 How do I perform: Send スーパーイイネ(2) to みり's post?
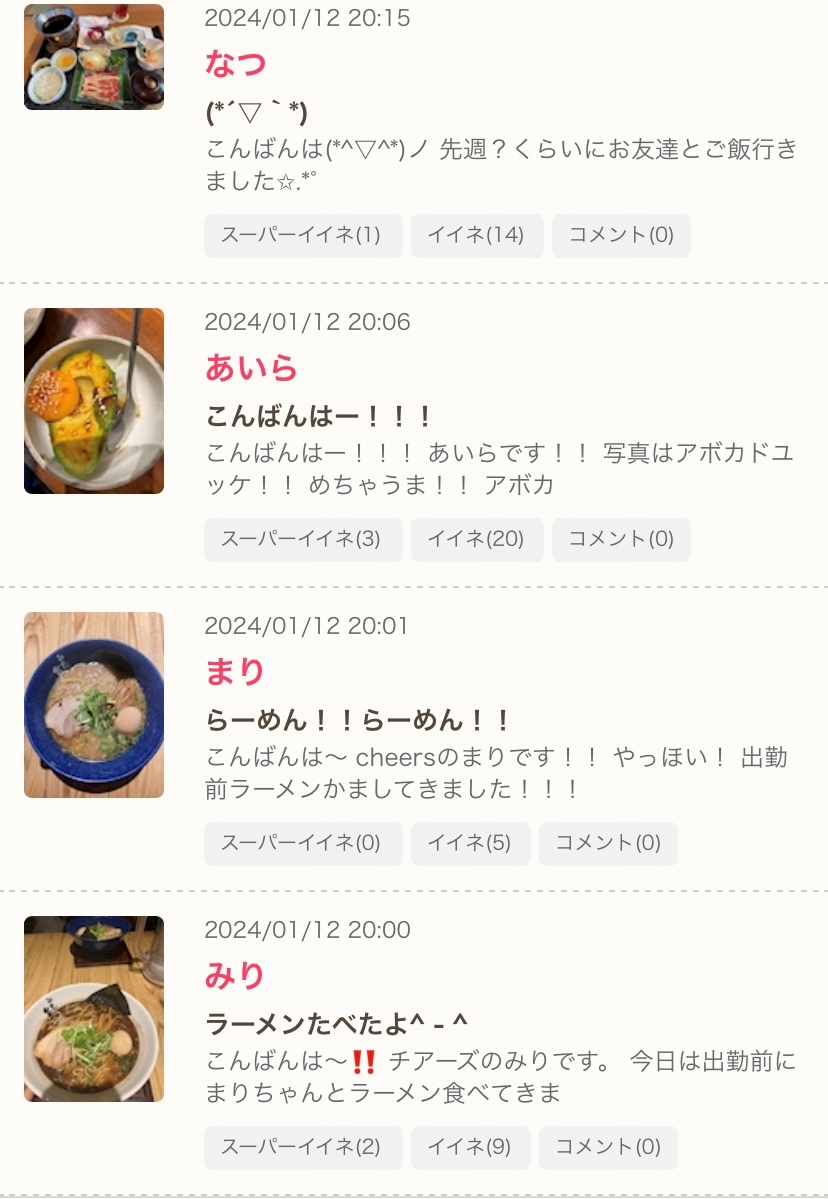tap(302, 1148)
